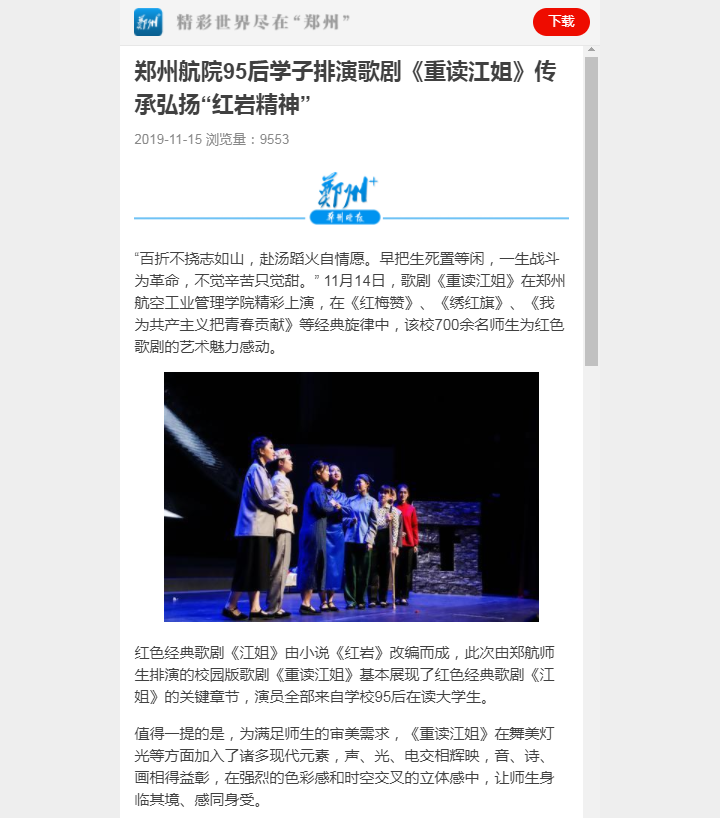The width and height of the screenshot is (720, 818).
Task: Open the stage performance photo
Action: click(x=351, y=496)
